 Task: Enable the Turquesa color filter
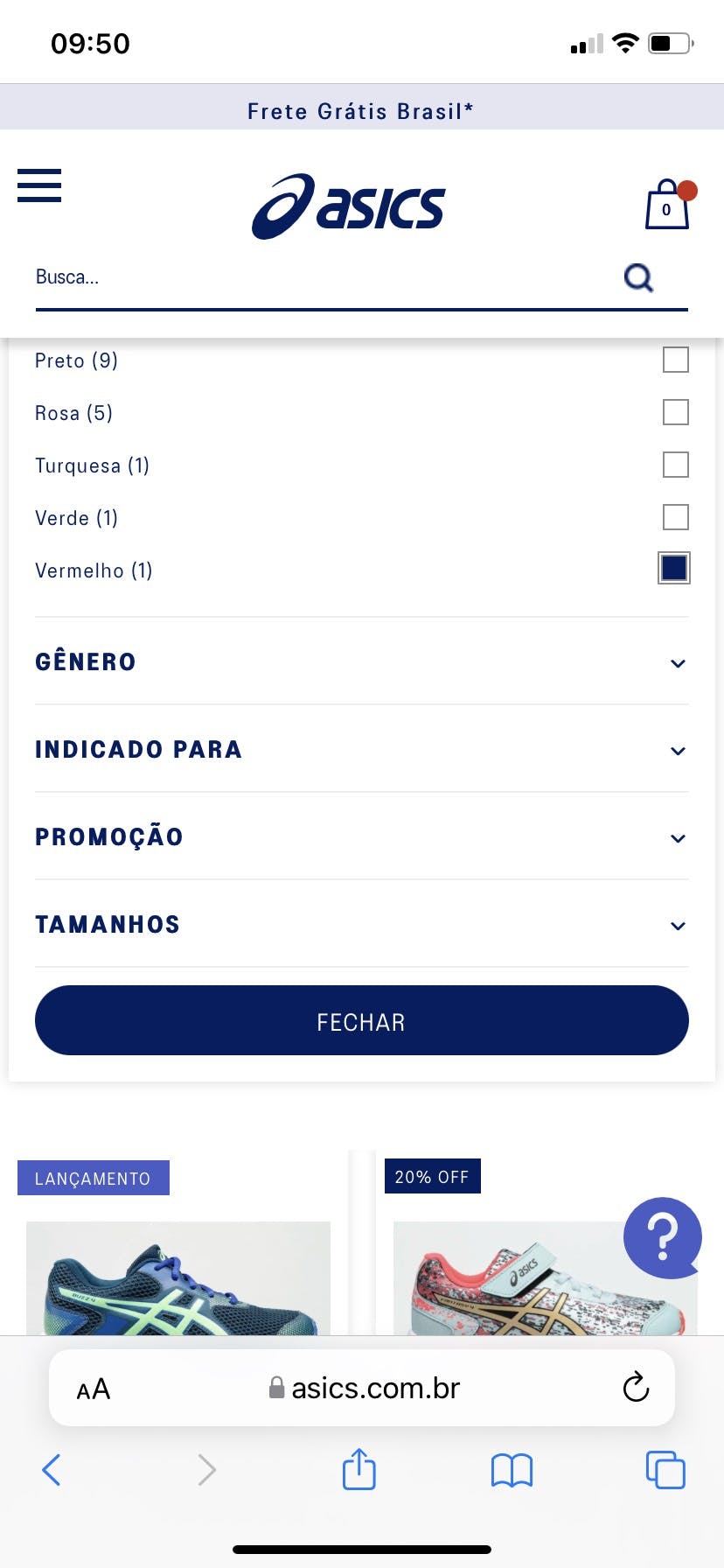pos(675,465)
